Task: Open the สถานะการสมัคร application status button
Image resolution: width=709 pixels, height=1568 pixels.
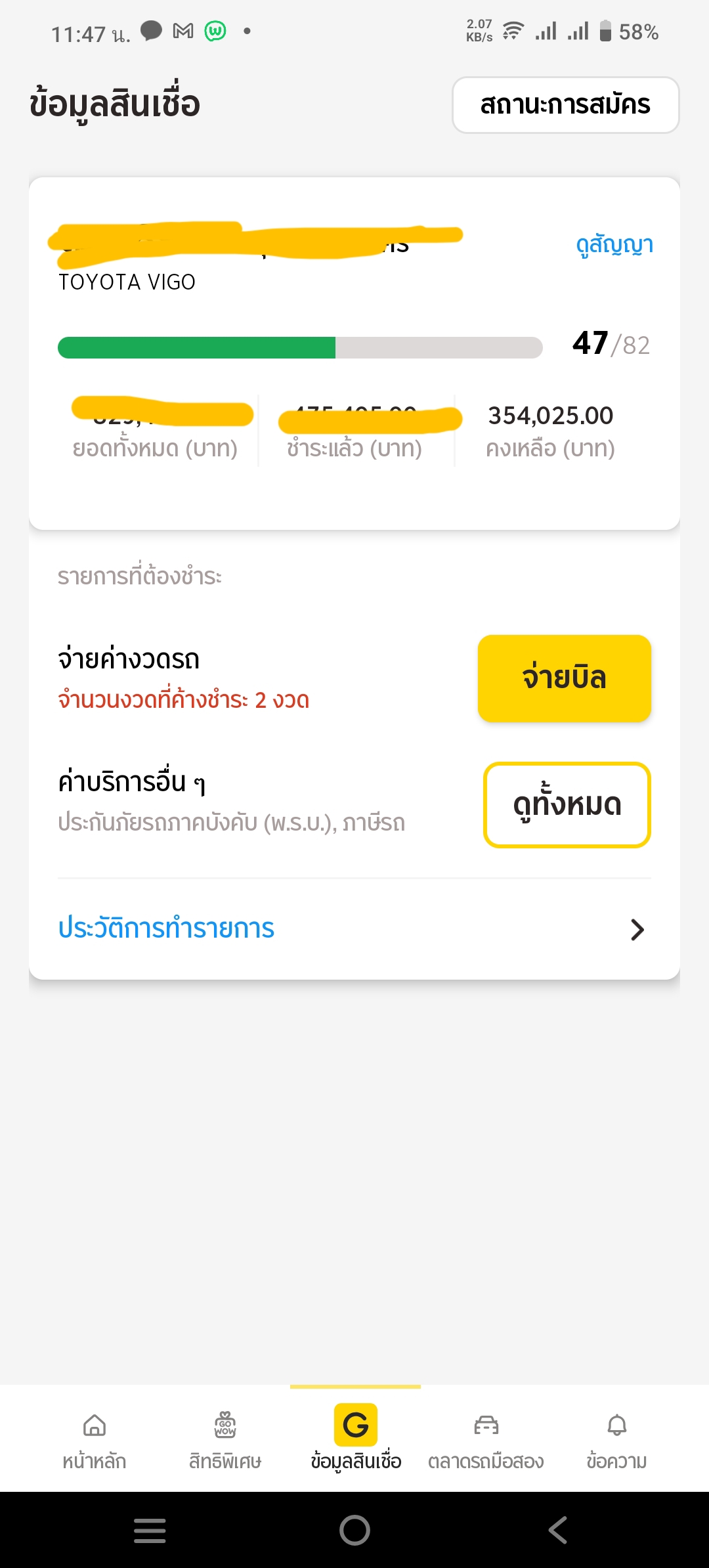Action: click(565, 105)
